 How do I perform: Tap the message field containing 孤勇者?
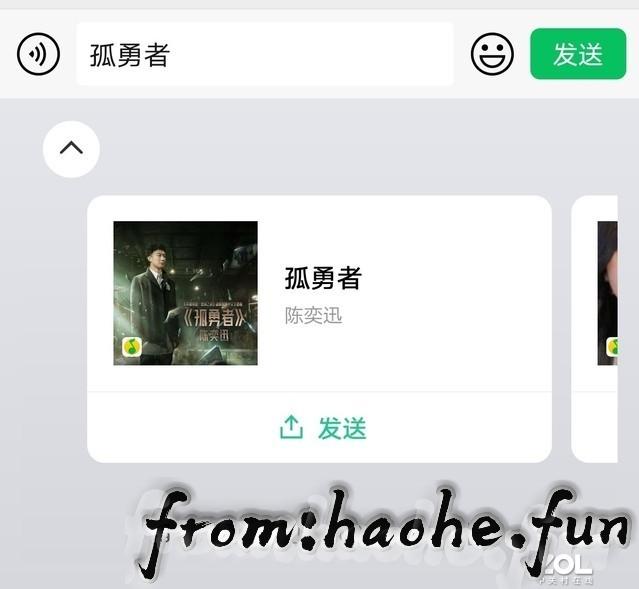pos(264,54)
